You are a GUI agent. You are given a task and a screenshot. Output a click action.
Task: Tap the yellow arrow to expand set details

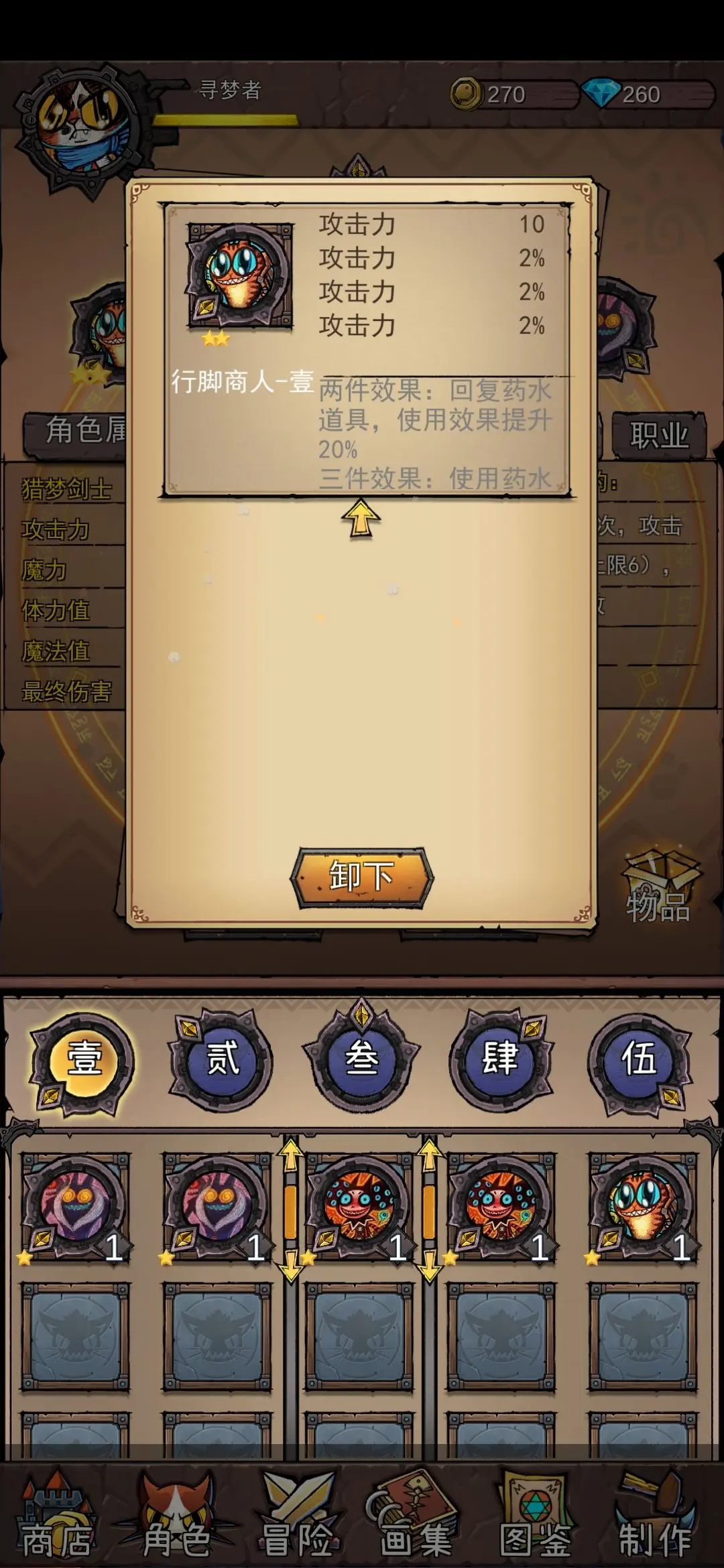point(361,519)
